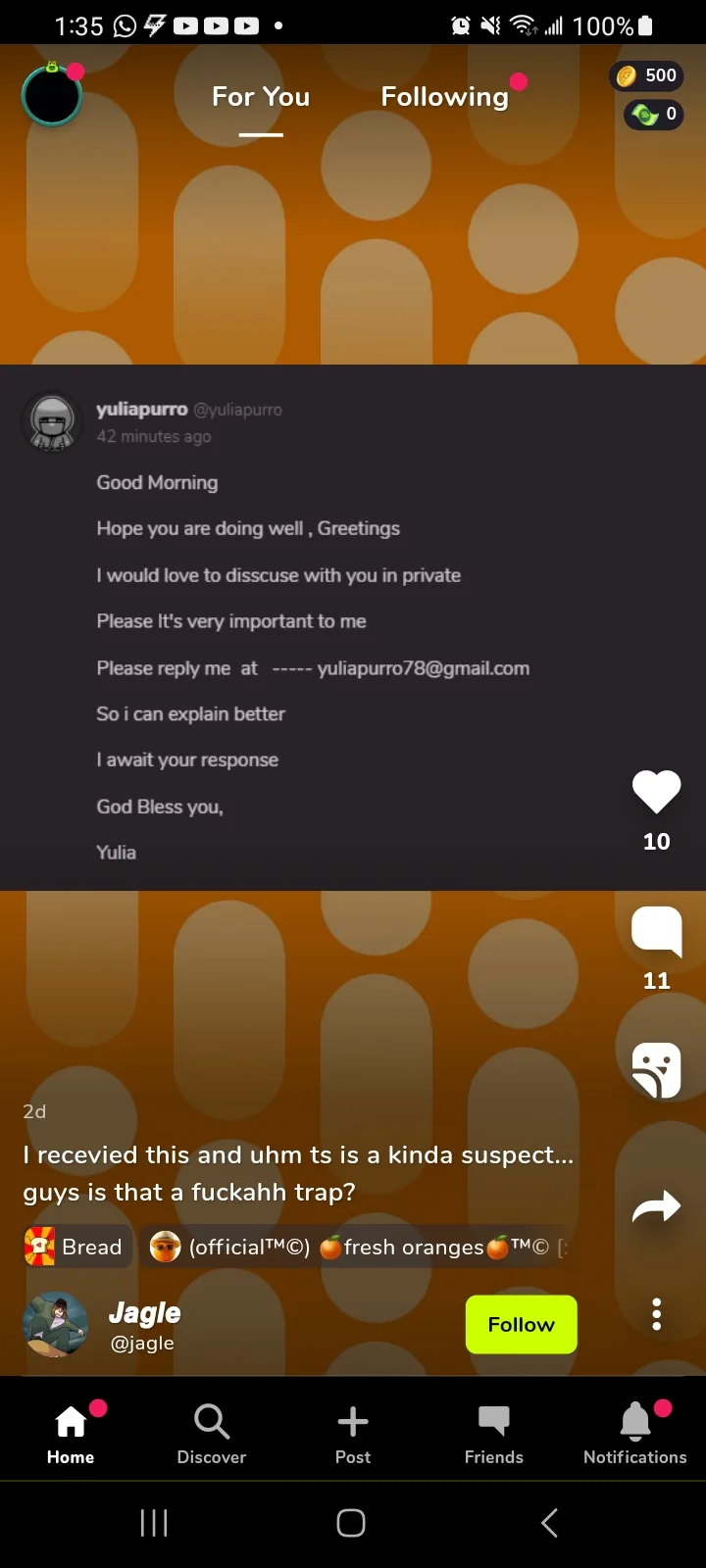Screen dimensions: 706x1568
Task: Tap the Home tab in bottom bar
Action: point(71,1434)
